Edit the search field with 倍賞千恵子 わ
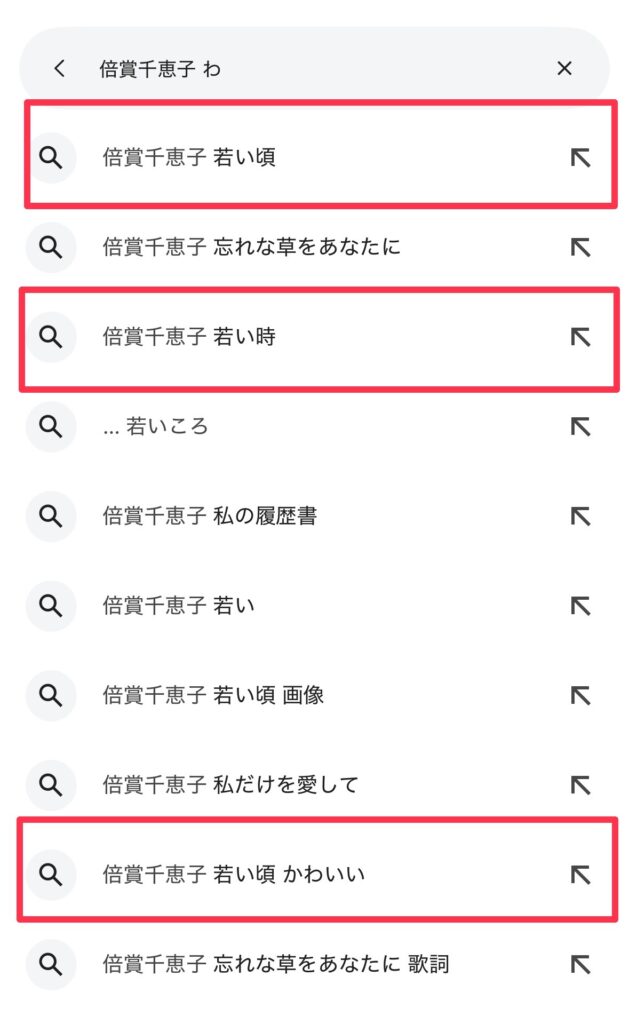Viewport: 629px width, 1024px height. 314,68
